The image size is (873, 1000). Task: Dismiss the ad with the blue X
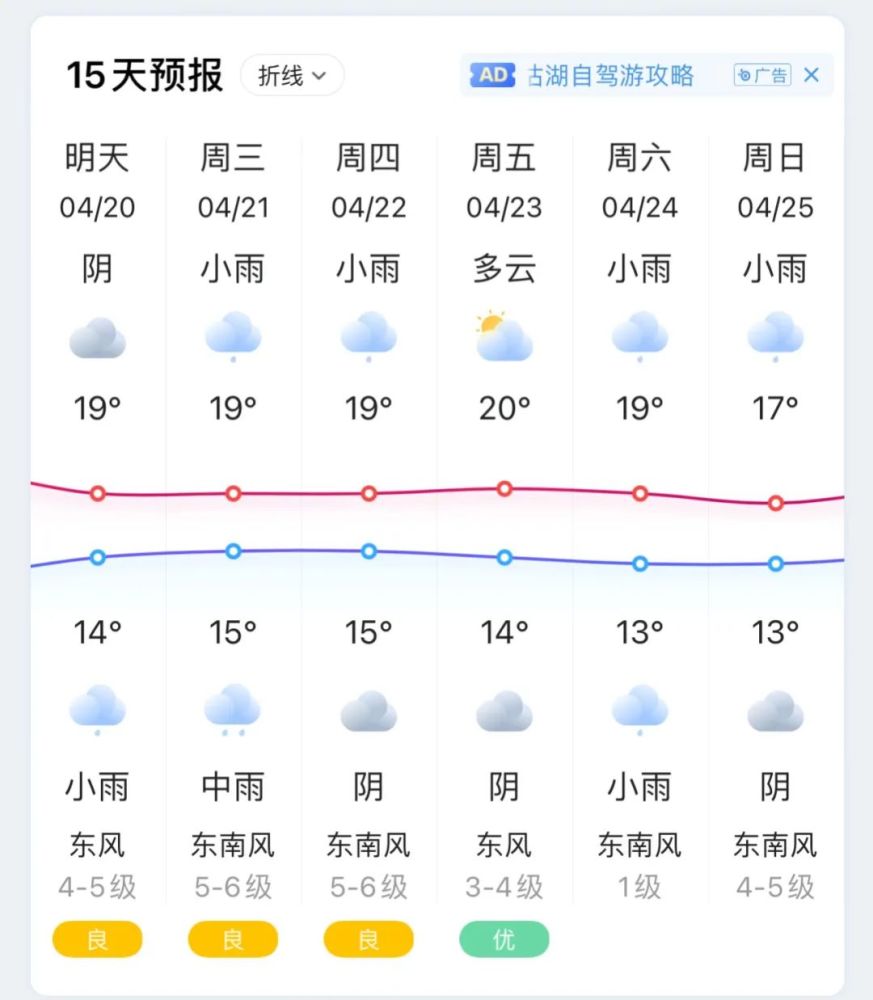(812, 74)
